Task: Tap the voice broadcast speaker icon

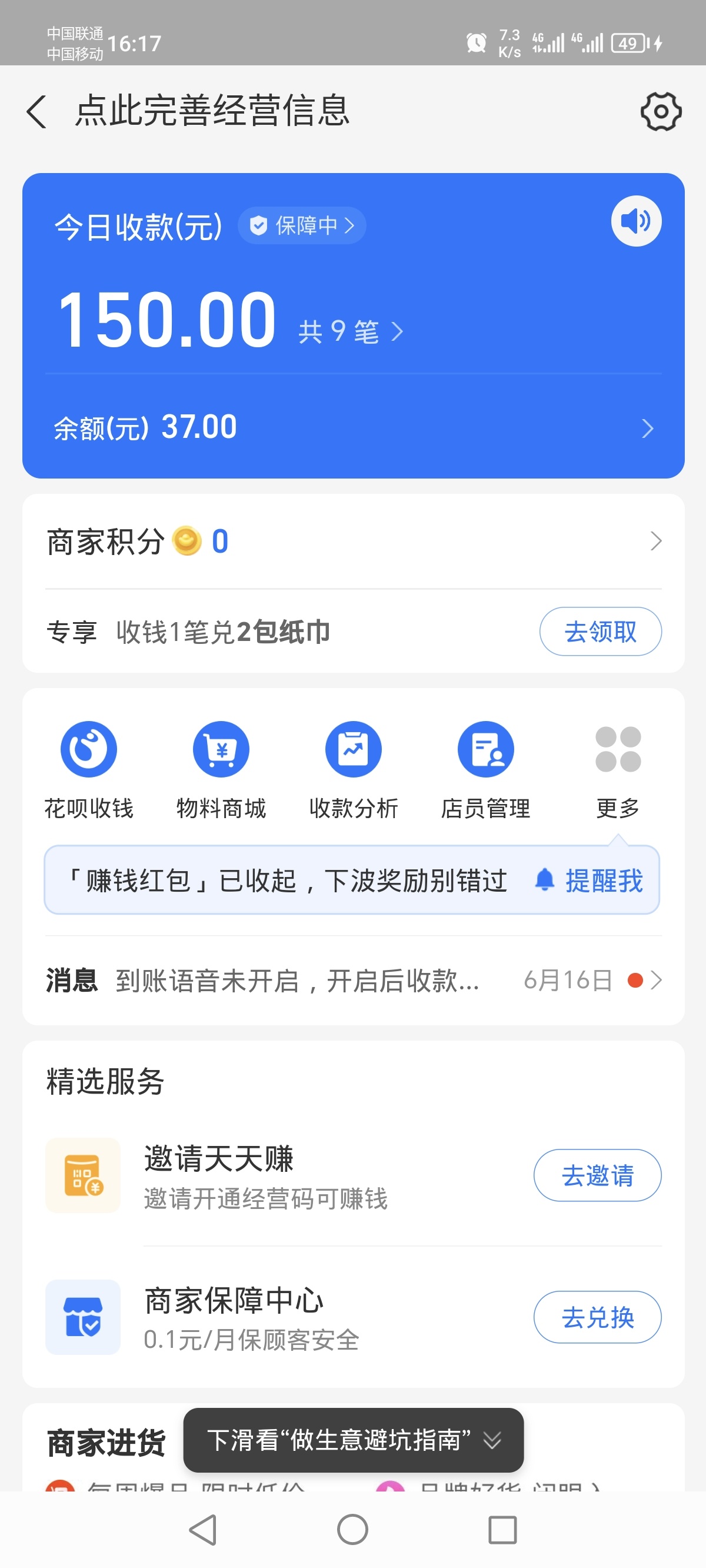Action: (x=636, y=221)
